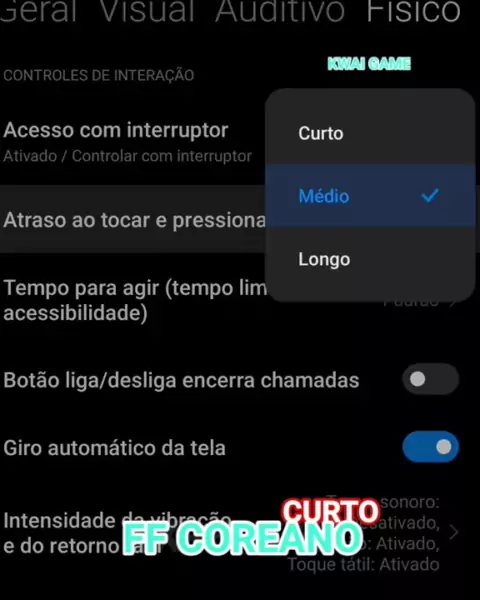Switch to the Auditivo tab
Image resolution: width=480 pixels, height=600 pixels.
pos(280,10)
